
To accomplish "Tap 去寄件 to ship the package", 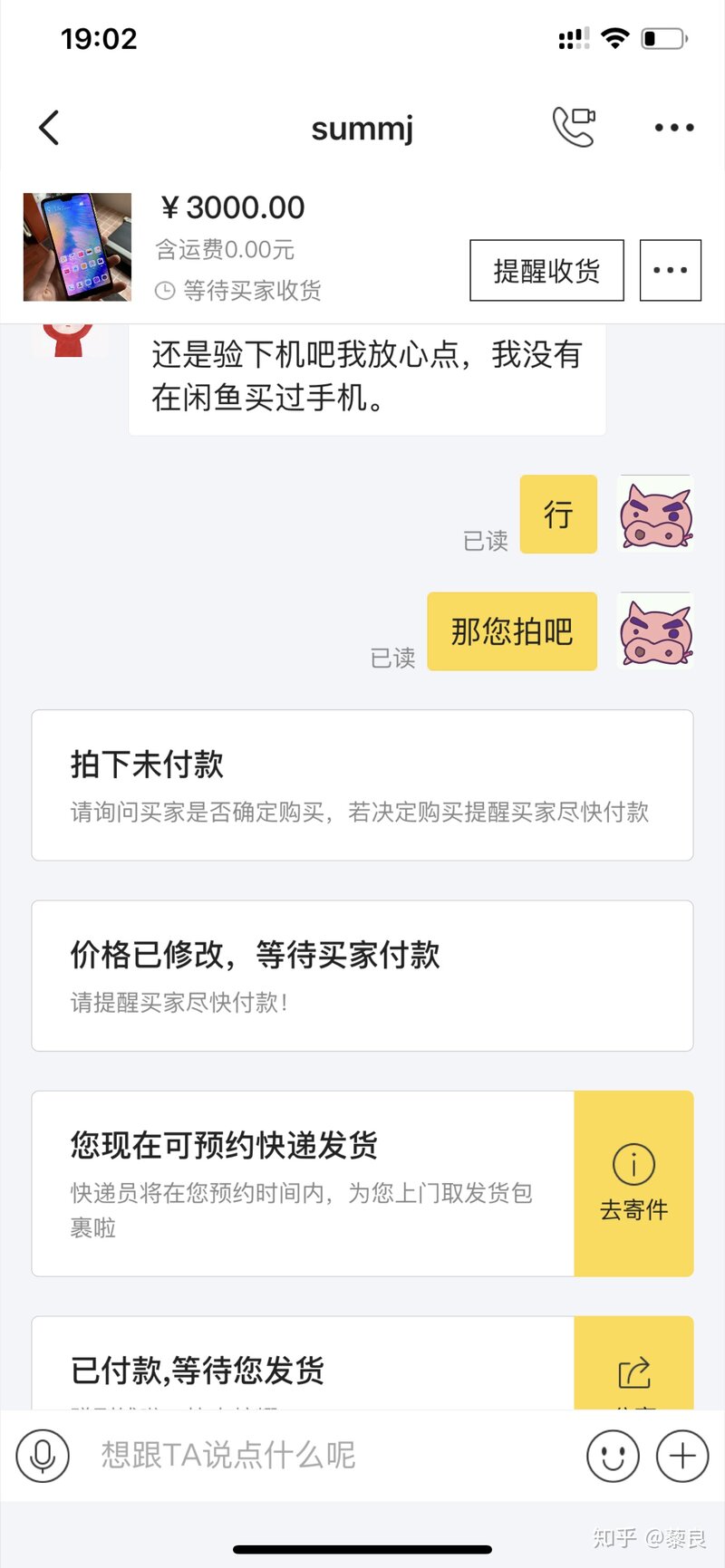I will click(x=633, y=1183).
